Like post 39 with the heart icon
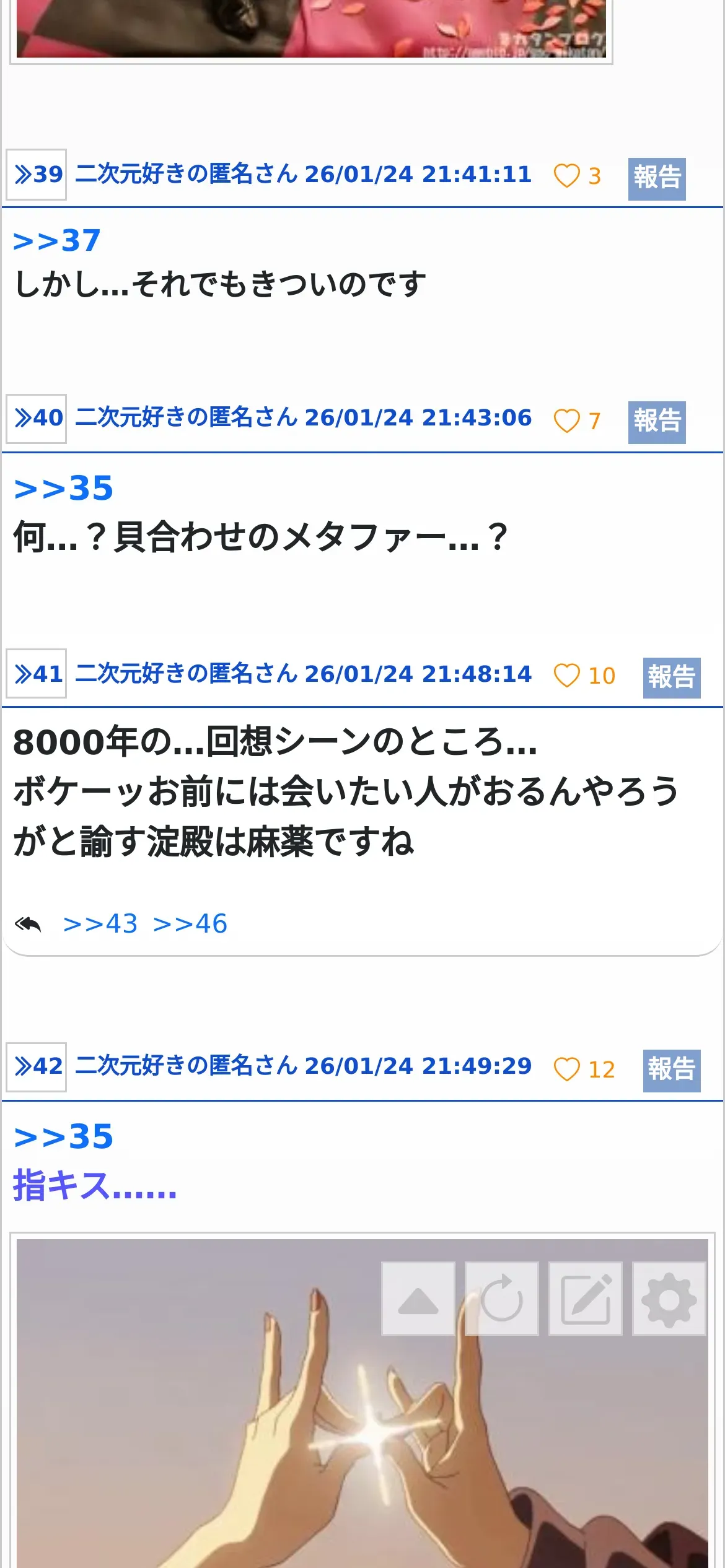 (566, 176)
